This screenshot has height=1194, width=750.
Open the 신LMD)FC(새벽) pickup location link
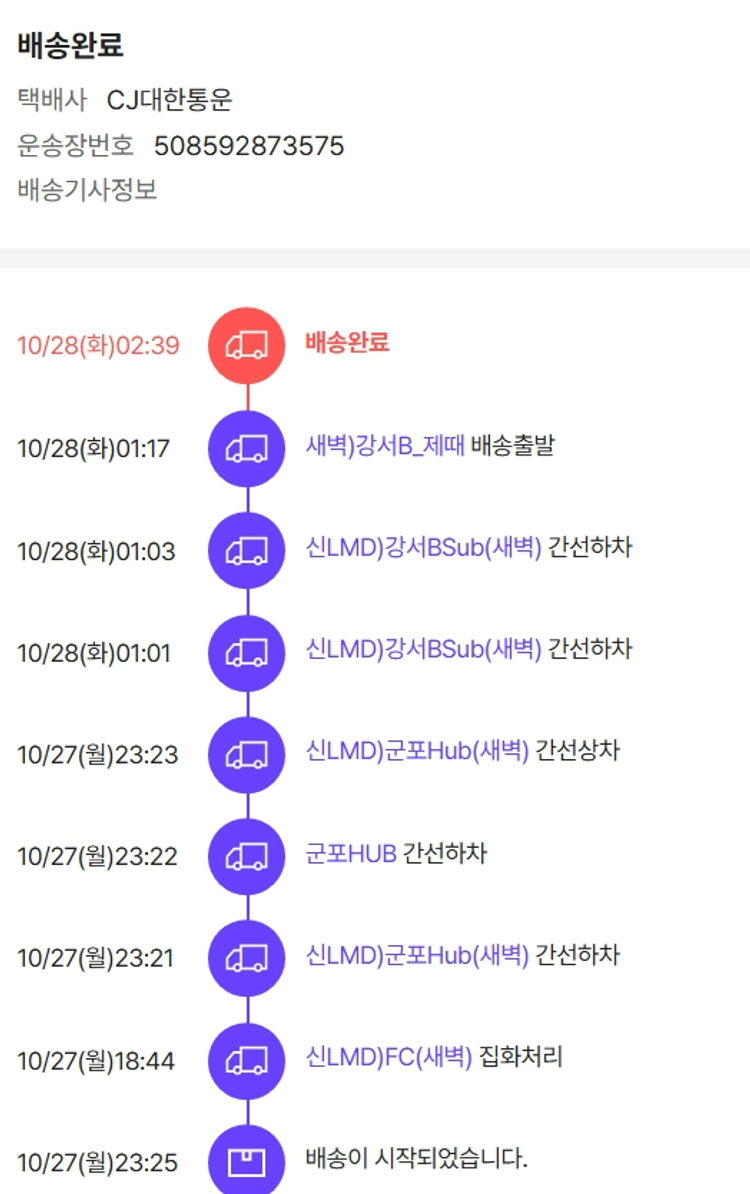(x=388, y=1057)
